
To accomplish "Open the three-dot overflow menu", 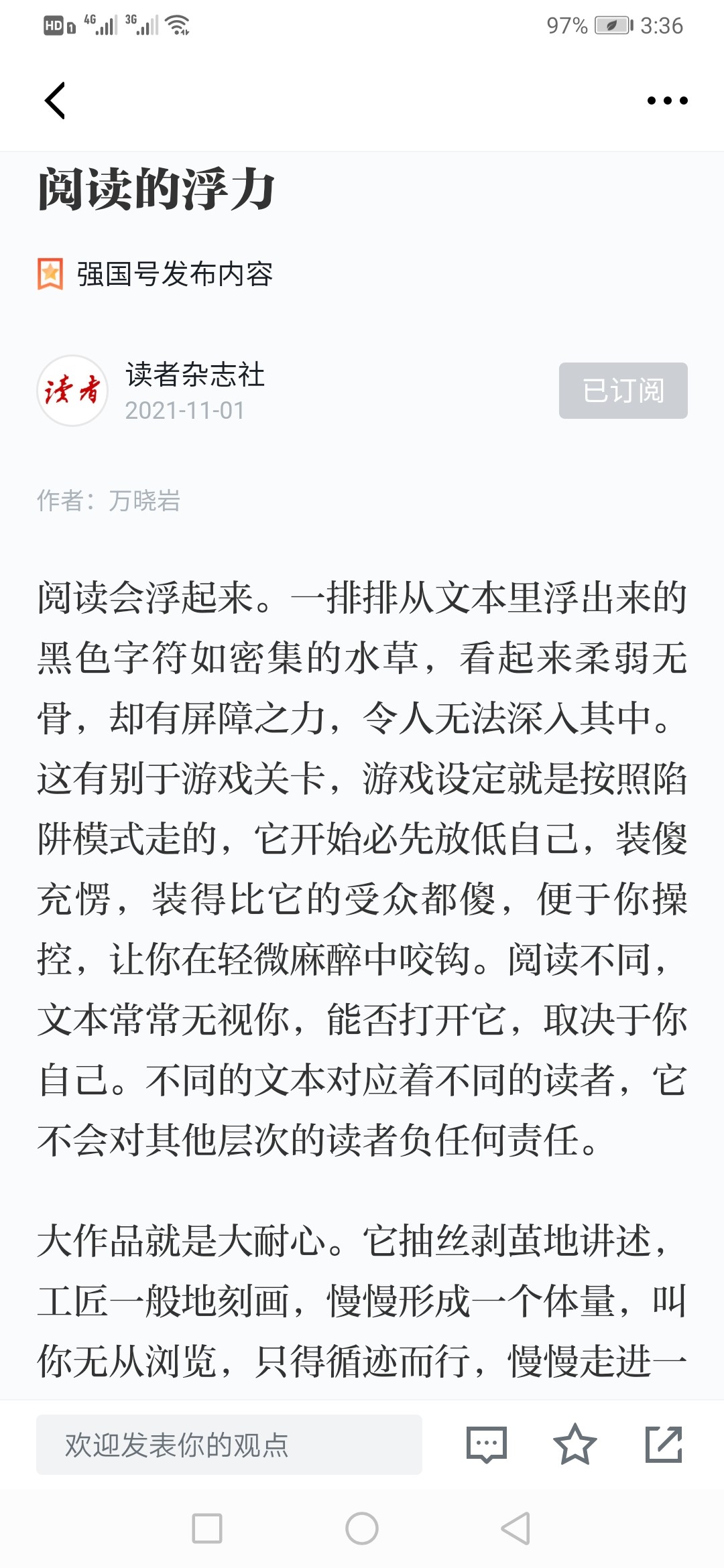I will tap(667, 101).
